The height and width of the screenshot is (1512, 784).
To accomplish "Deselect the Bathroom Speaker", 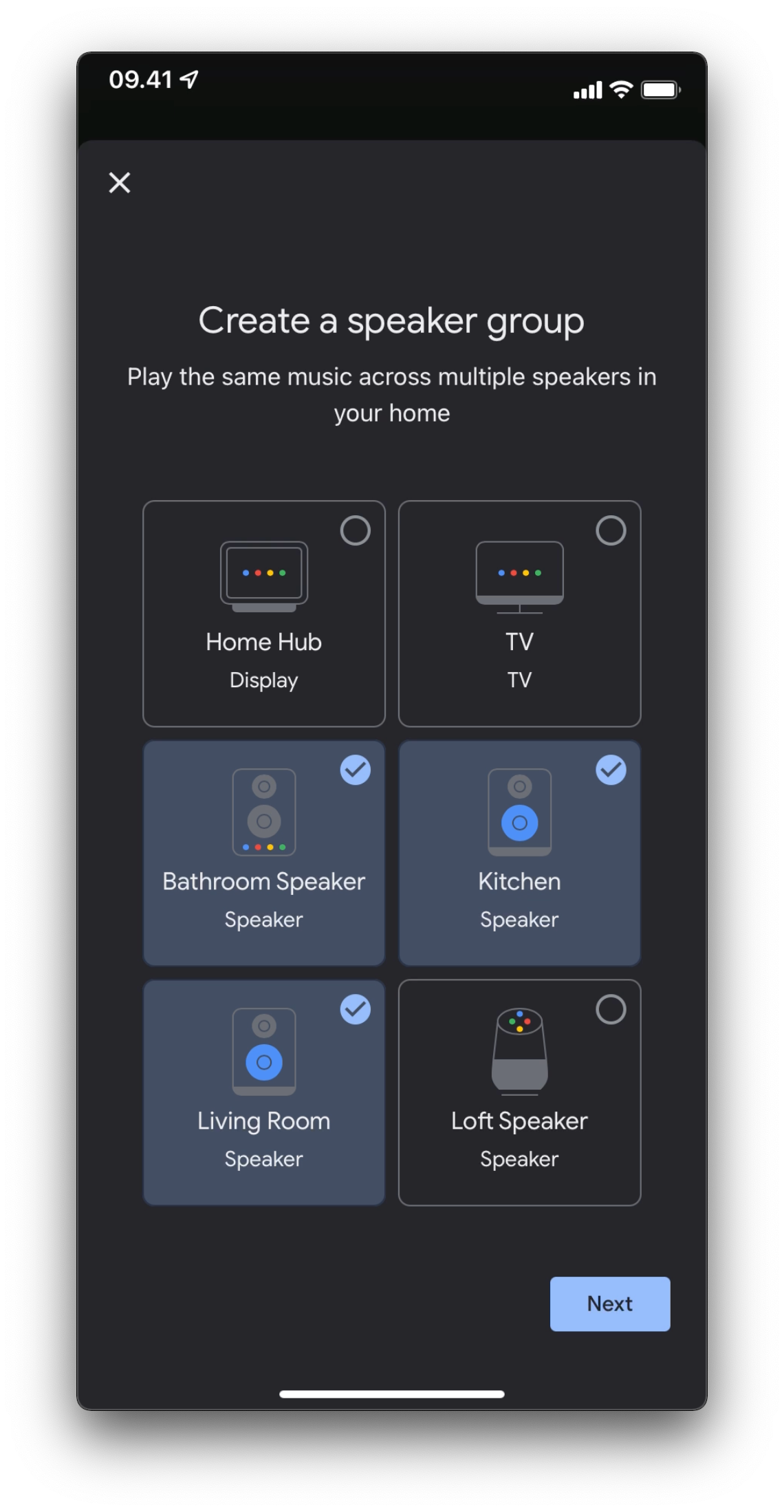I will (263, 853).
